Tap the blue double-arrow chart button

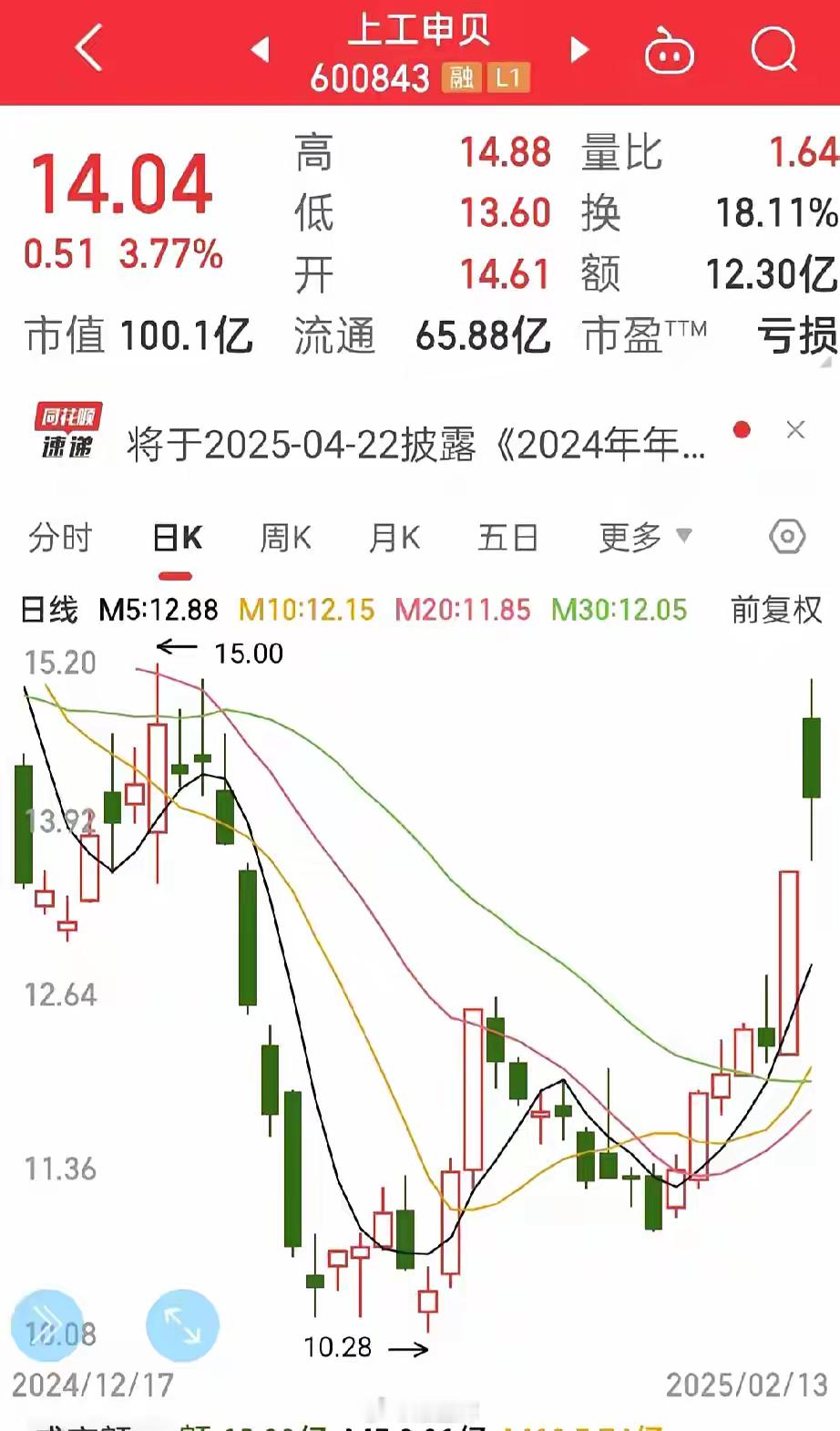tap(46, 1326)
